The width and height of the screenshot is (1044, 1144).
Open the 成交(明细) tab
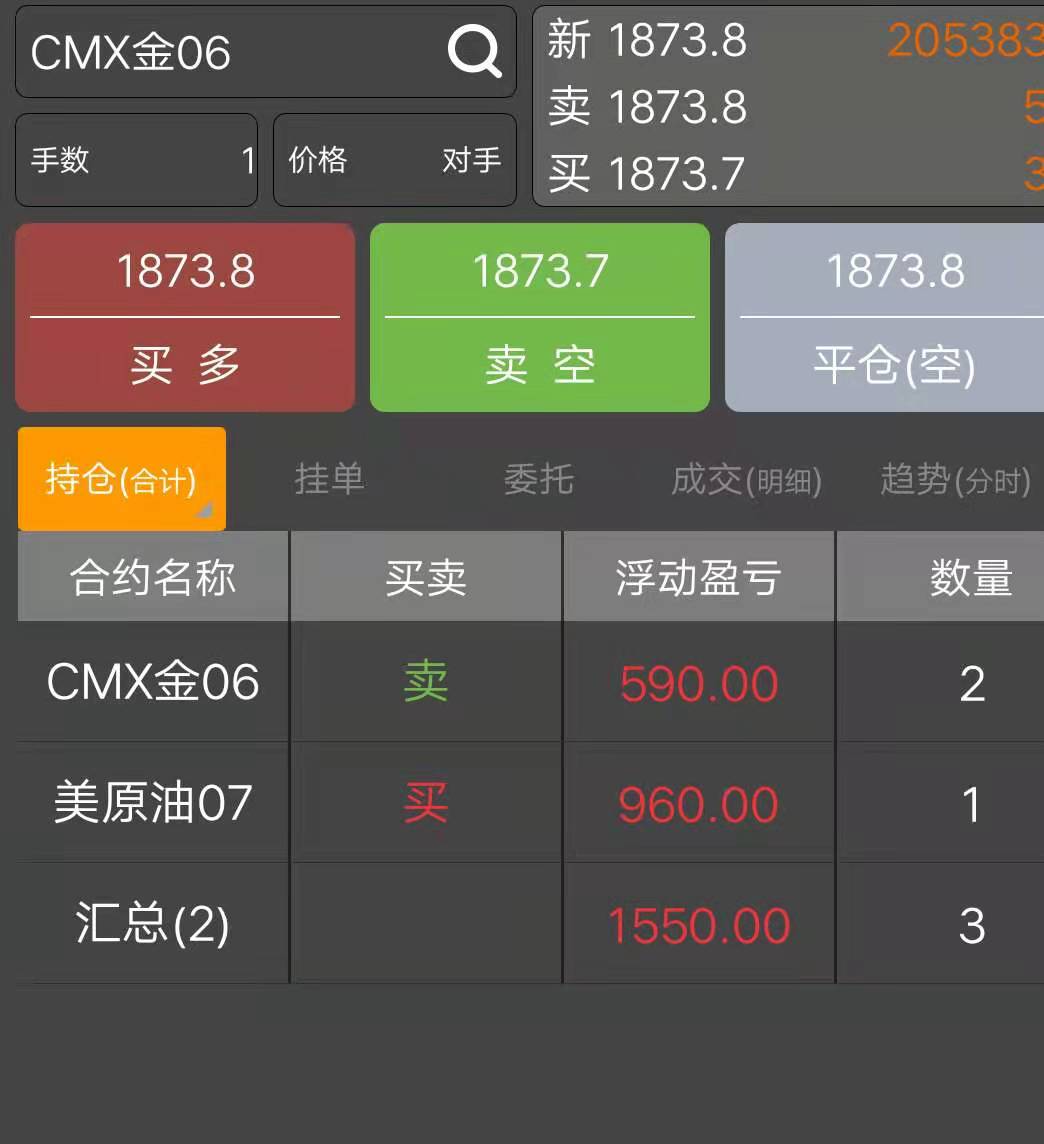pos(746,480)
